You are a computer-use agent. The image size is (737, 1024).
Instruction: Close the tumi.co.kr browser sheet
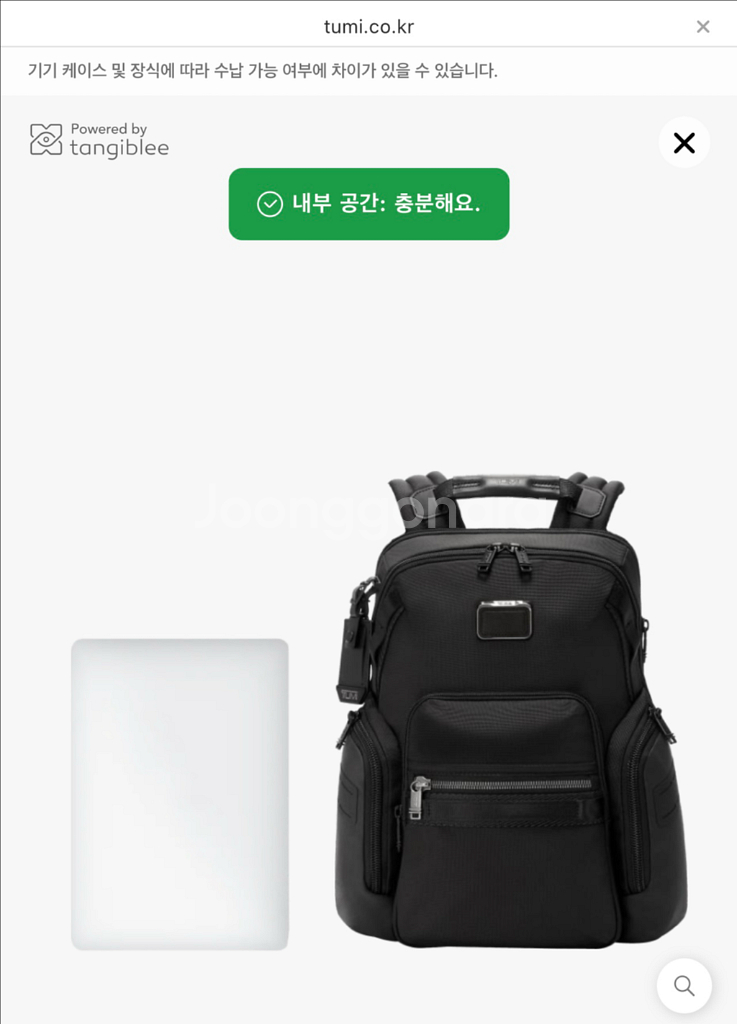[703, 27]
